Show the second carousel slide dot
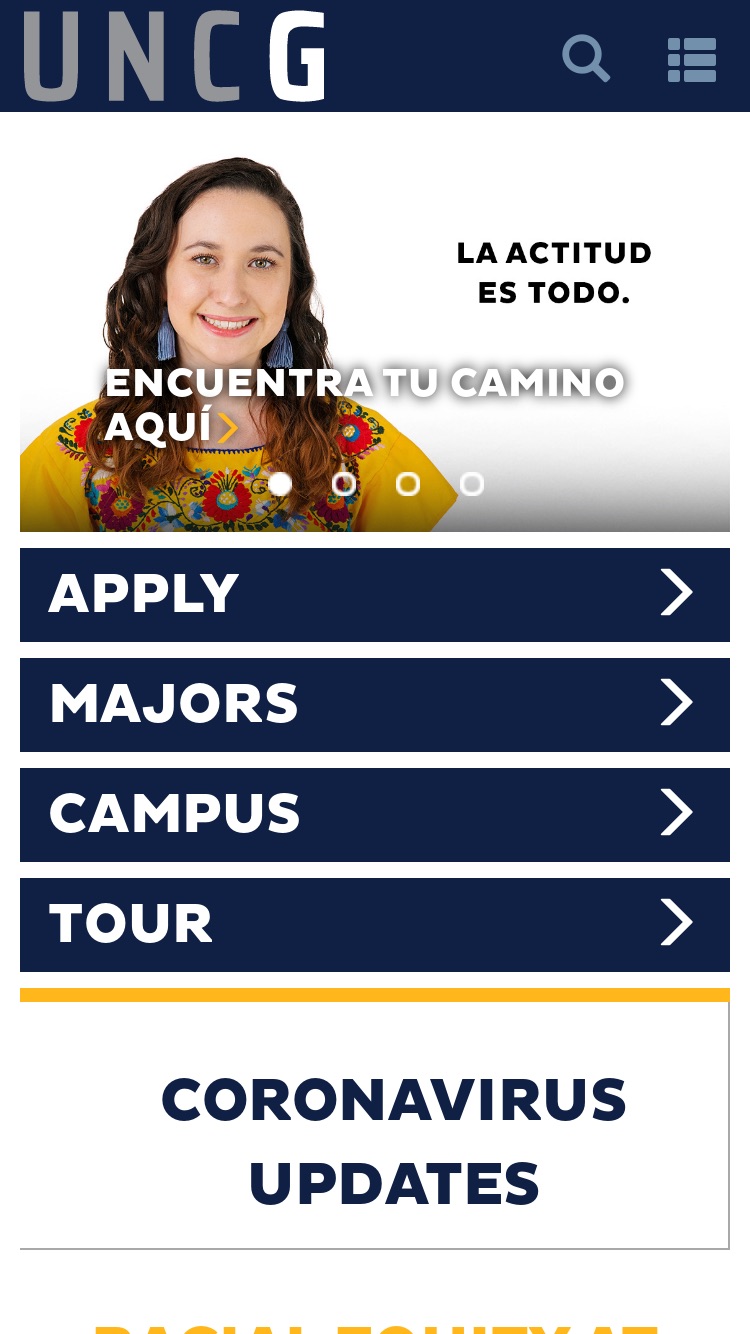This screenshot has height=1334, width=750. (x=344, y=484)
